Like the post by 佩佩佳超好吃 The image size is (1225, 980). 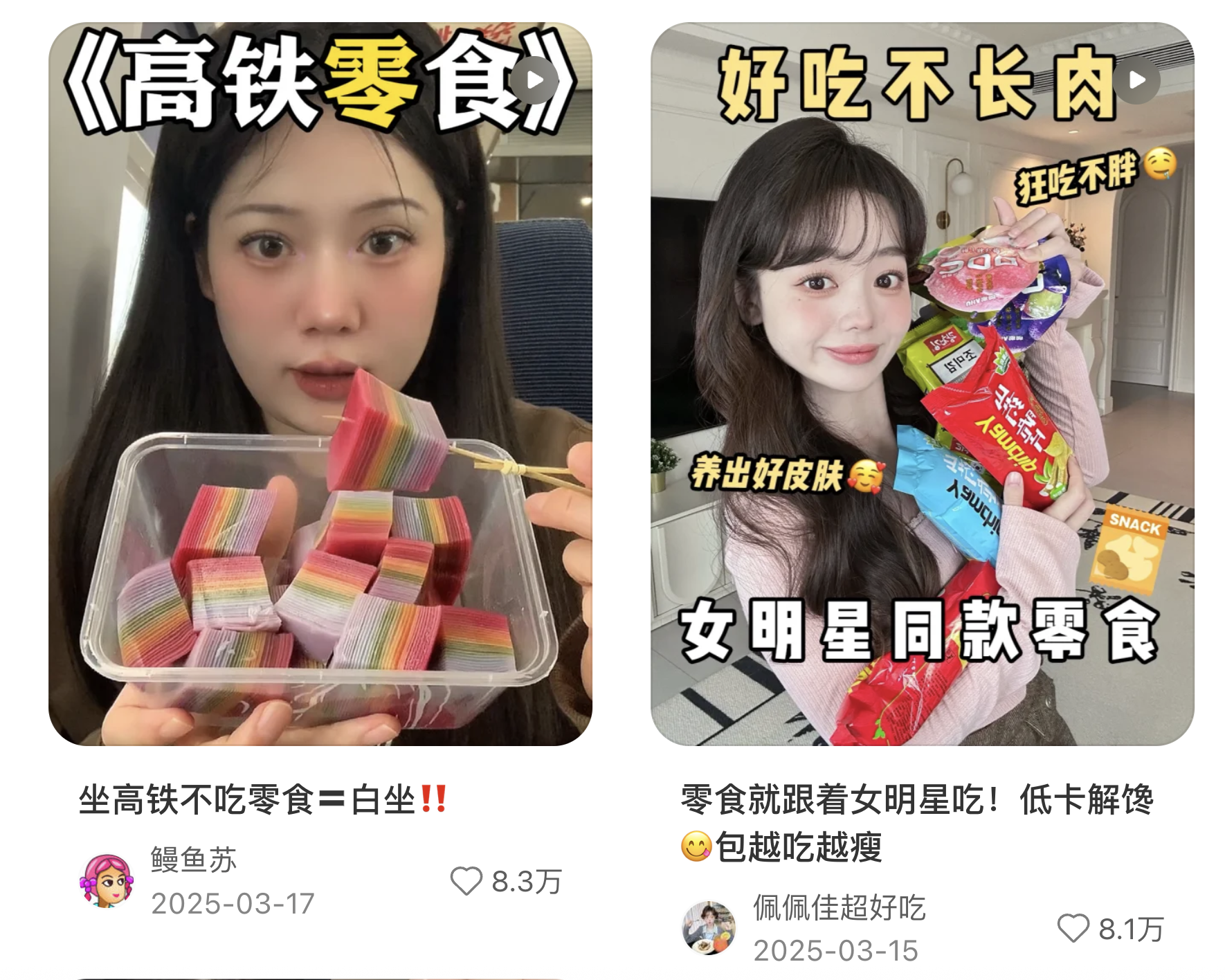pyautogui.click(x=1073, y=928)
